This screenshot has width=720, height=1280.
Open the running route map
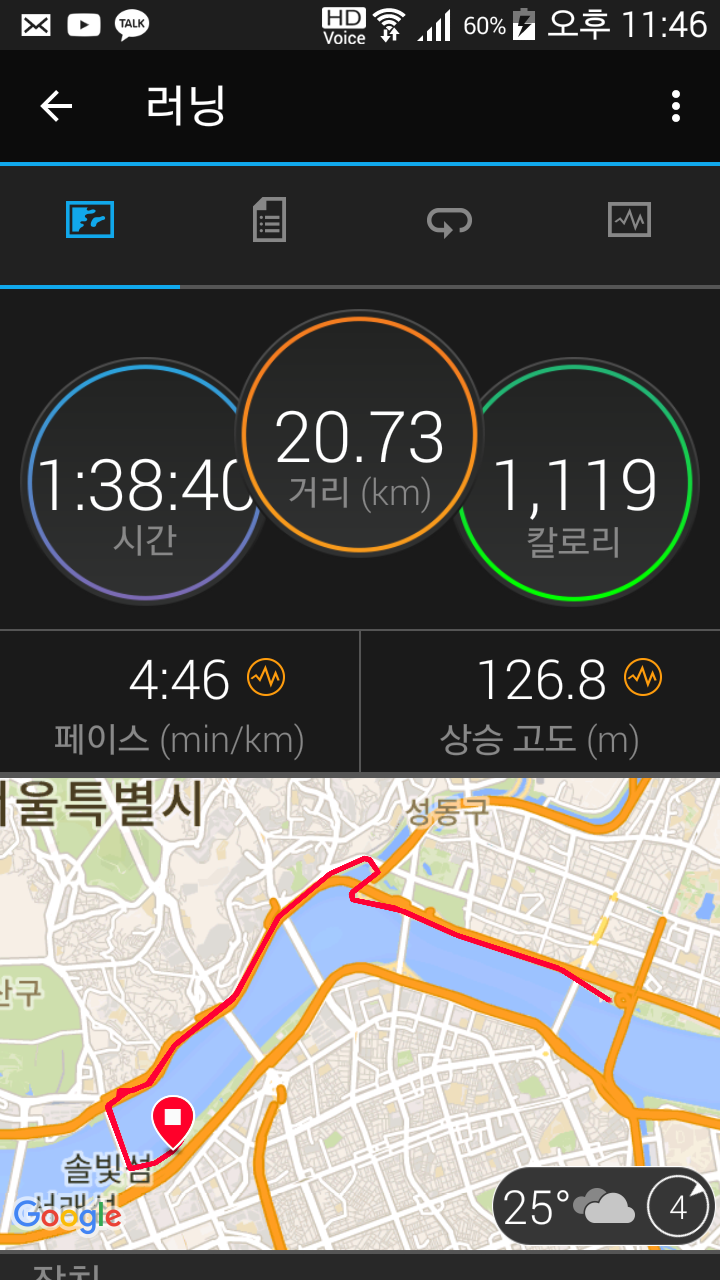tap(360, 1000)
